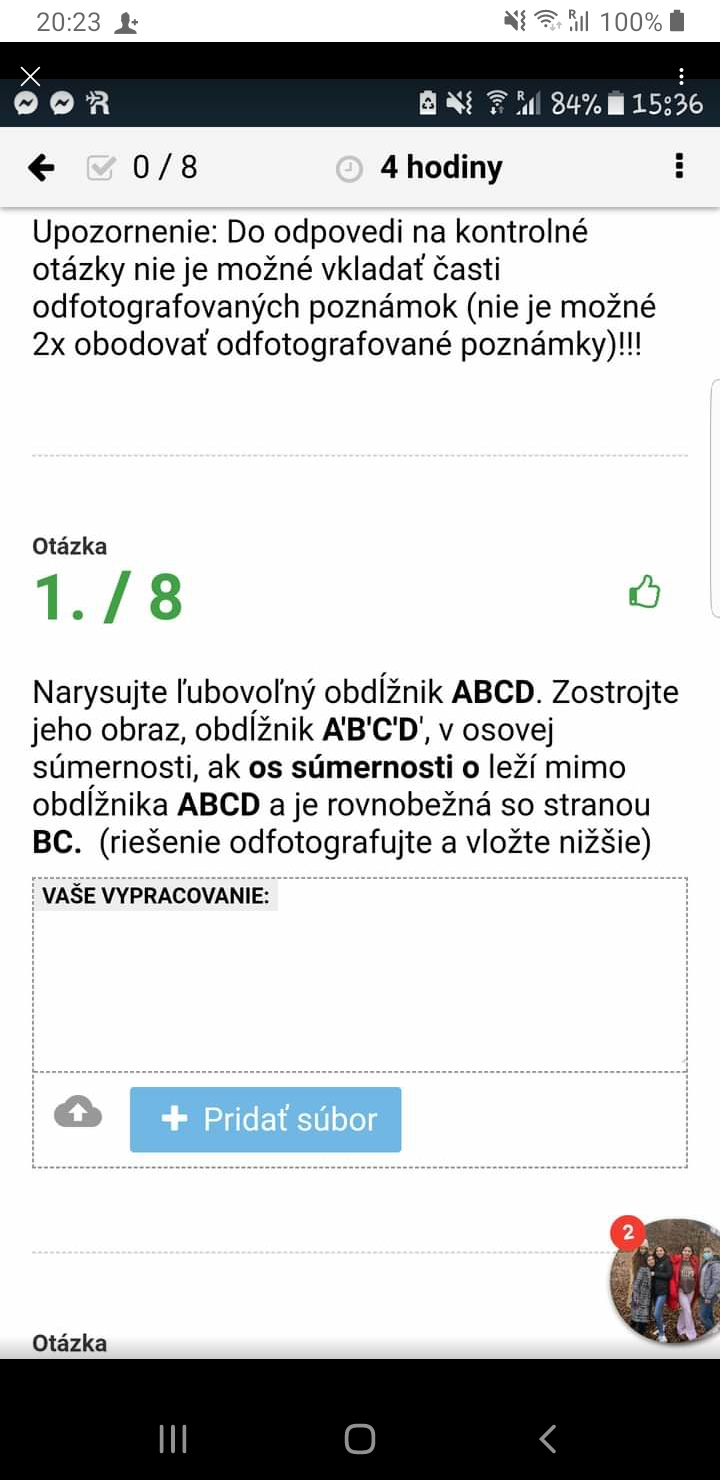Open recent apps from the navigation bar

point(173,1438)
